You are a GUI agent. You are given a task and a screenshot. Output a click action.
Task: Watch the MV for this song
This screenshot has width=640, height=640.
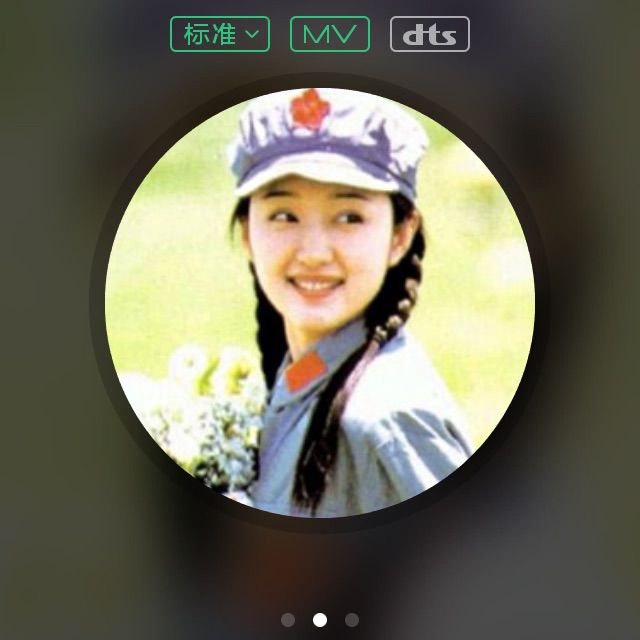click(x=330, y=34)
